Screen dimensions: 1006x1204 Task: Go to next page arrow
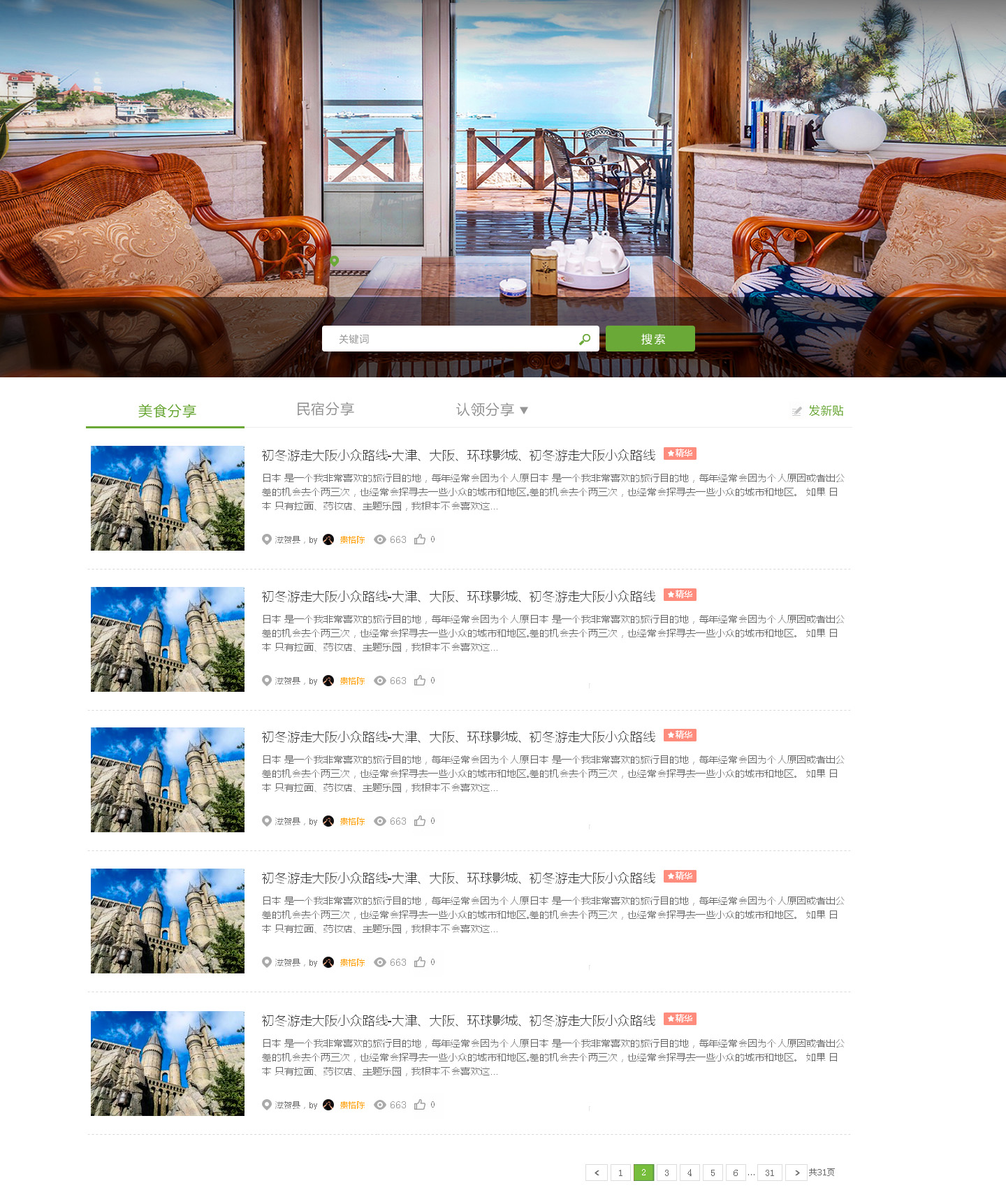coord(796,1173)
